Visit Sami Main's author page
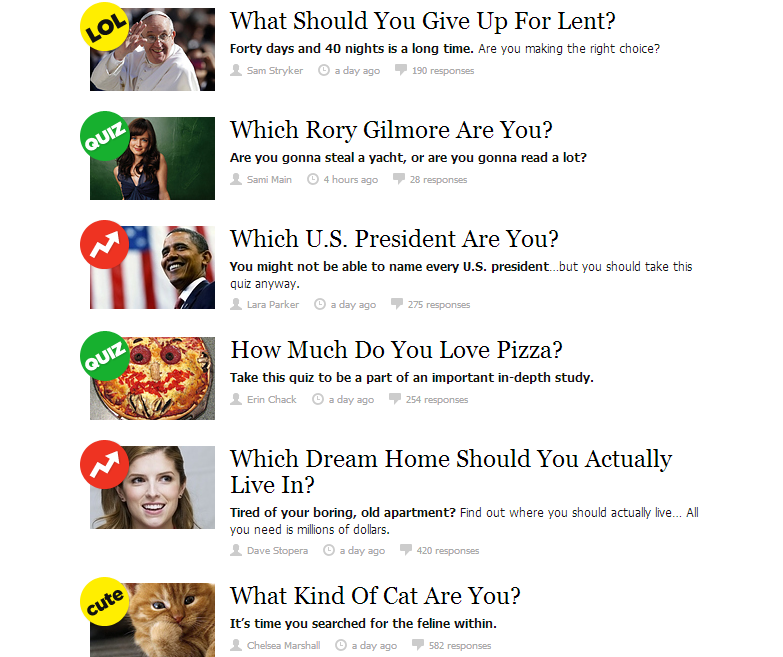The height and width of the screenshot is (657, 783). tap(269, 180)
